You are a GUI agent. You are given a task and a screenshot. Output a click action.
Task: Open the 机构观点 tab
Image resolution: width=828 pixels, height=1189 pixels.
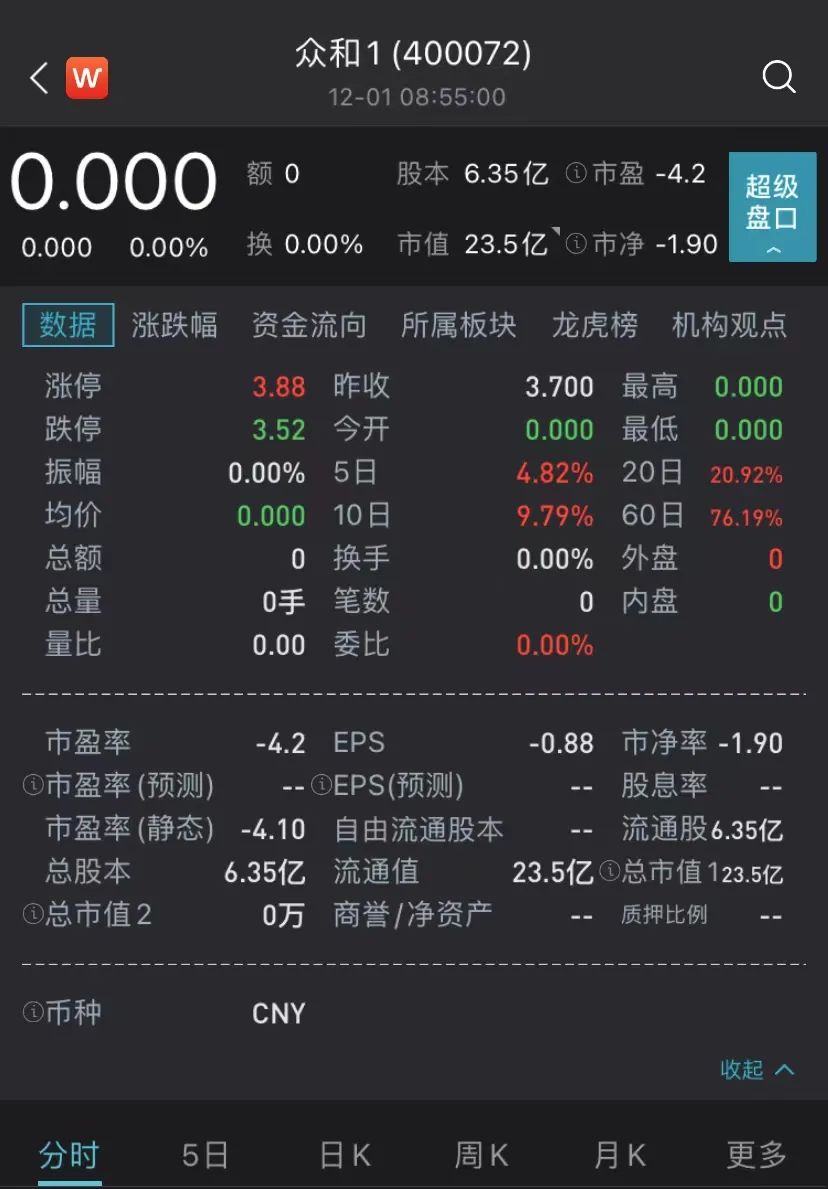coord(729,325)
